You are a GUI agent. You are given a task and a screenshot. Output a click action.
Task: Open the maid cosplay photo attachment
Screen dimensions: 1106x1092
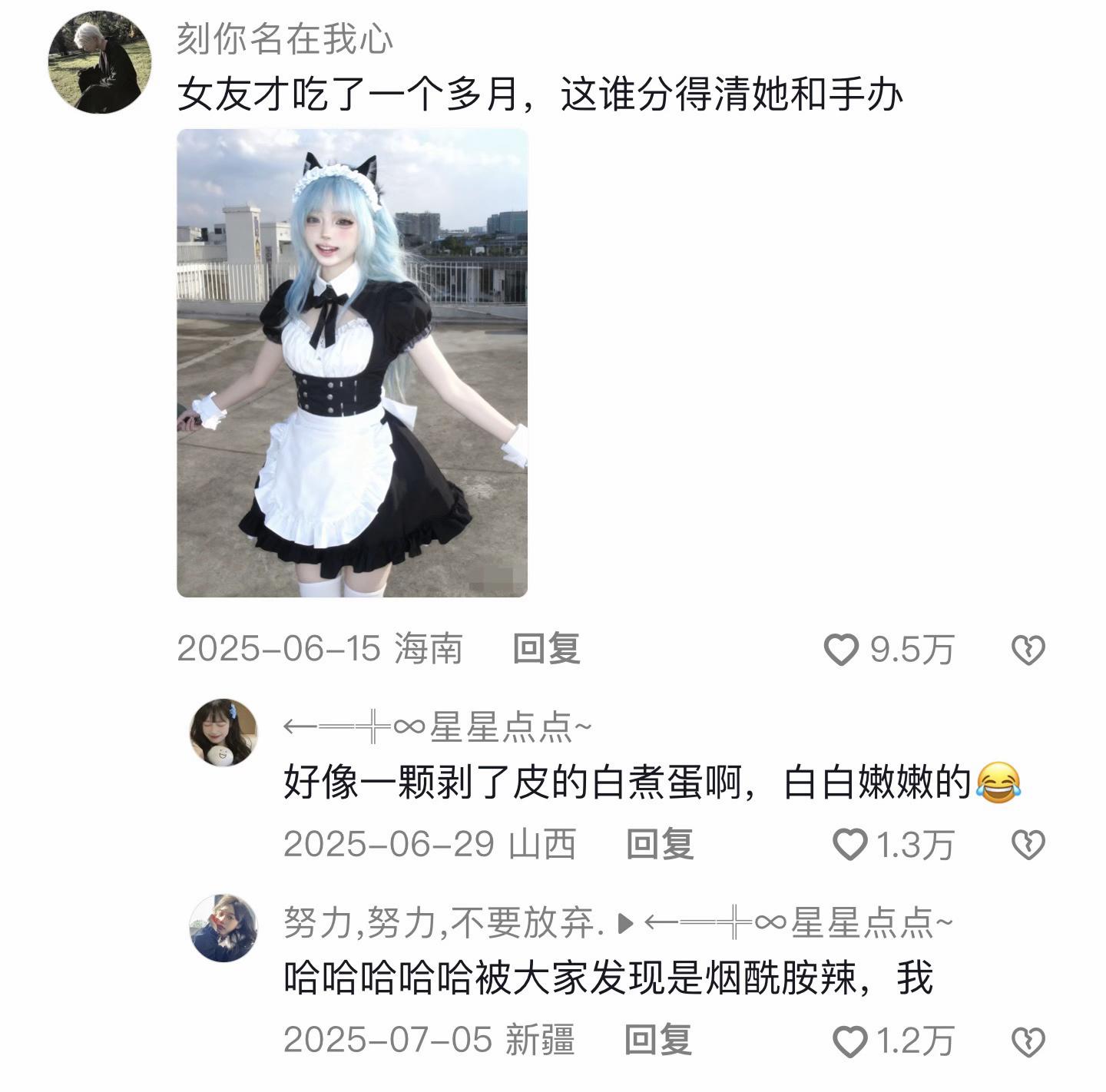352,362
